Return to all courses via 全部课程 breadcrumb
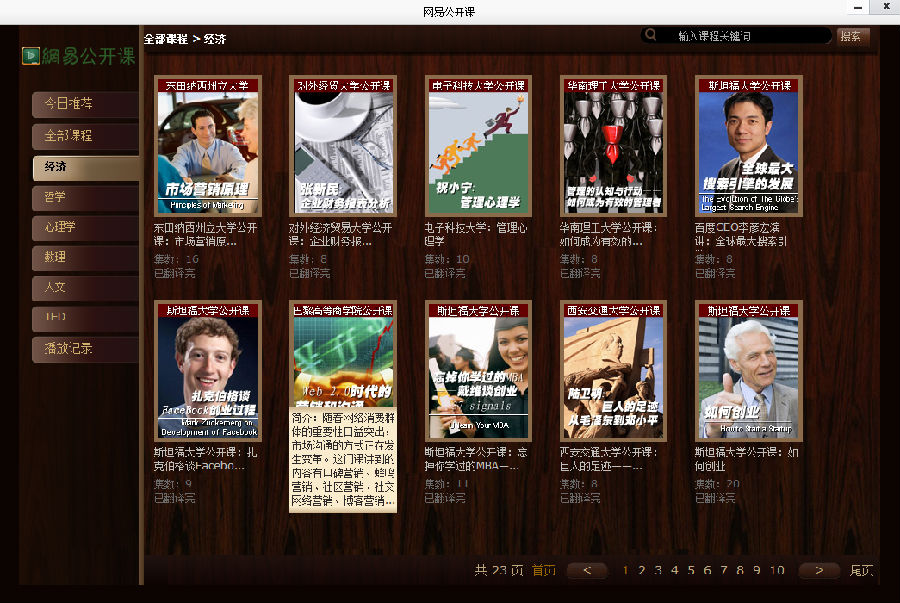900x603 pixels. tap(165, 39)
